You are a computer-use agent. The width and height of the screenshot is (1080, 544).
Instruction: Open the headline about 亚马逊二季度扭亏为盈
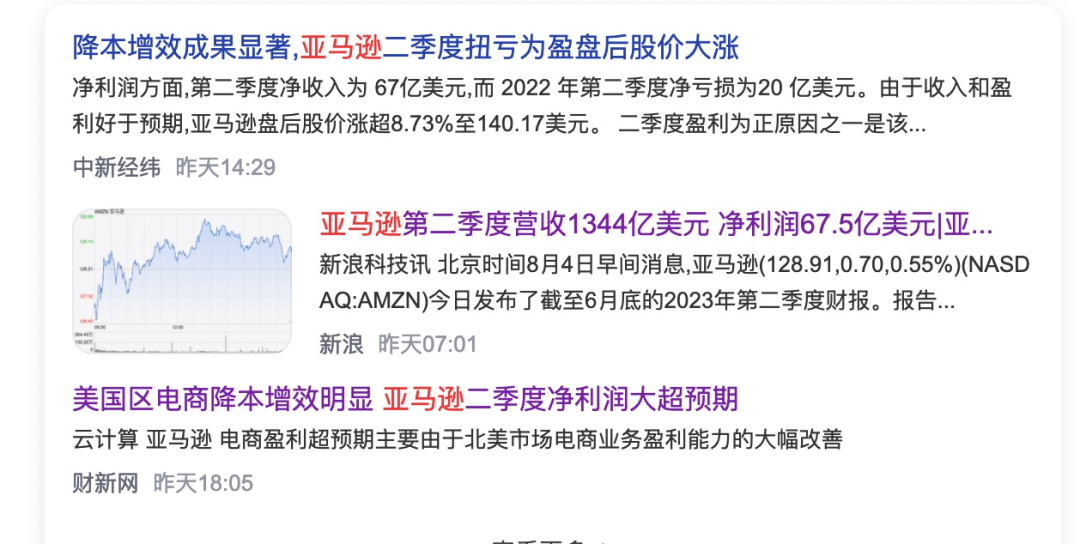[405, 47]
